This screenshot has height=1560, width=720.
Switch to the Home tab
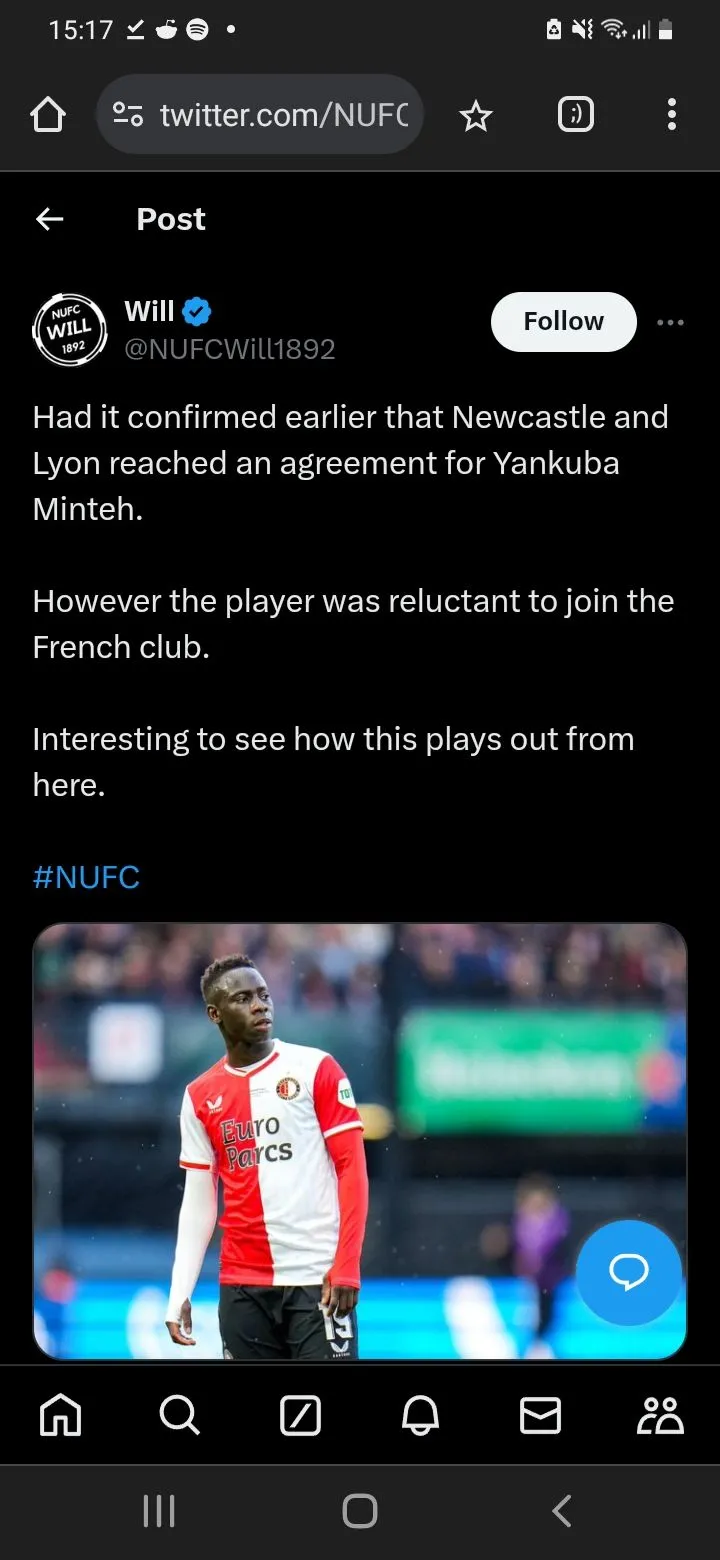tap(60, 1416)
